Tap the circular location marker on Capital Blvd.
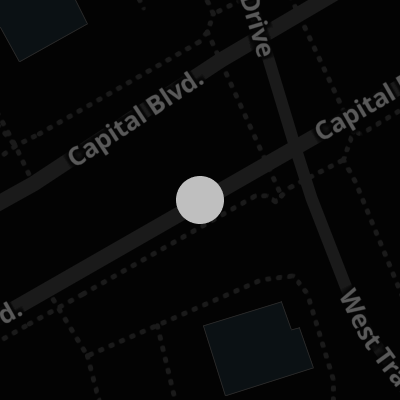Image resolution: width=400 pixels, height=400 pixels. [x=200, y=200]
